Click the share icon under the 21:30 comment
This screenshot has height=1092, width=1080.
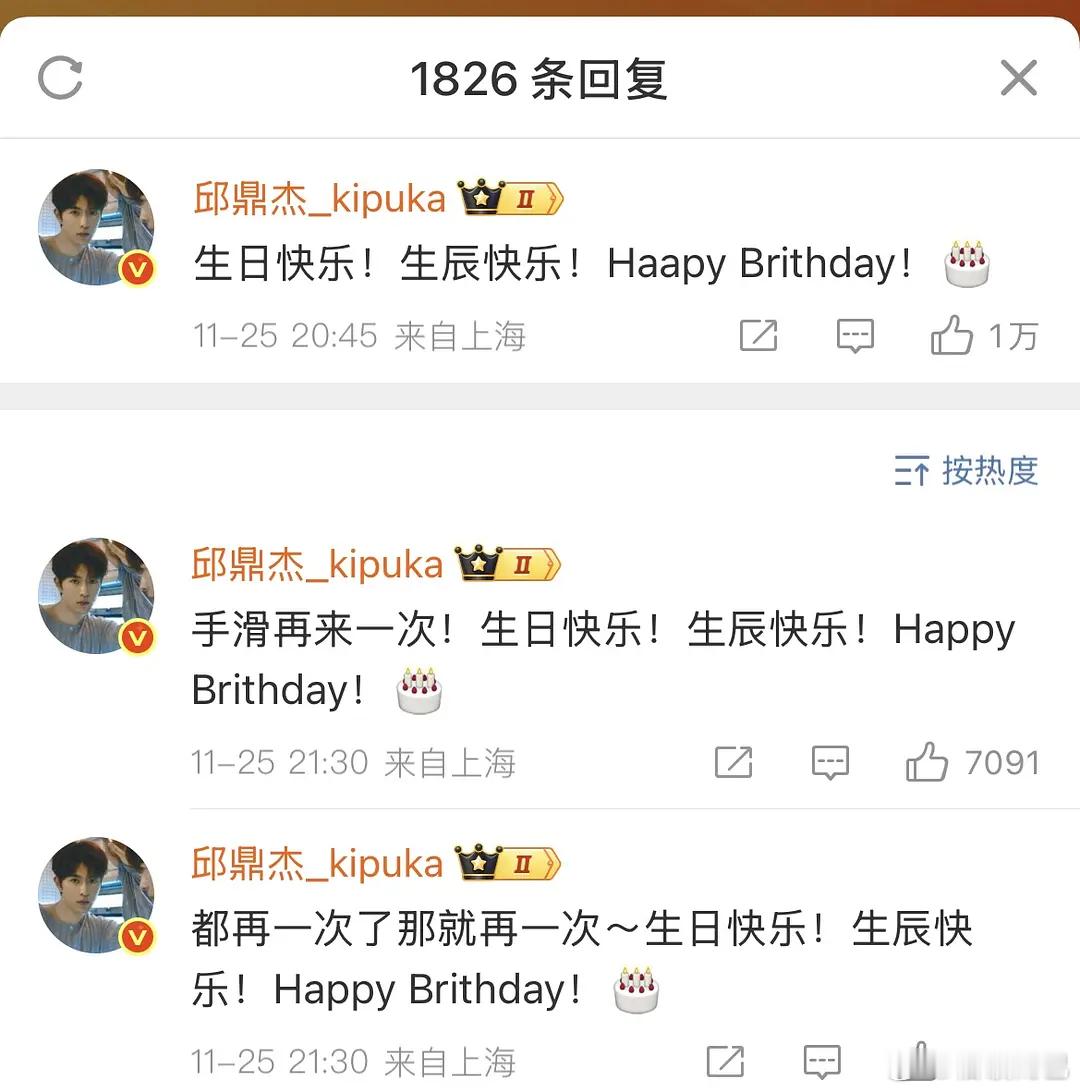(734, 763)
